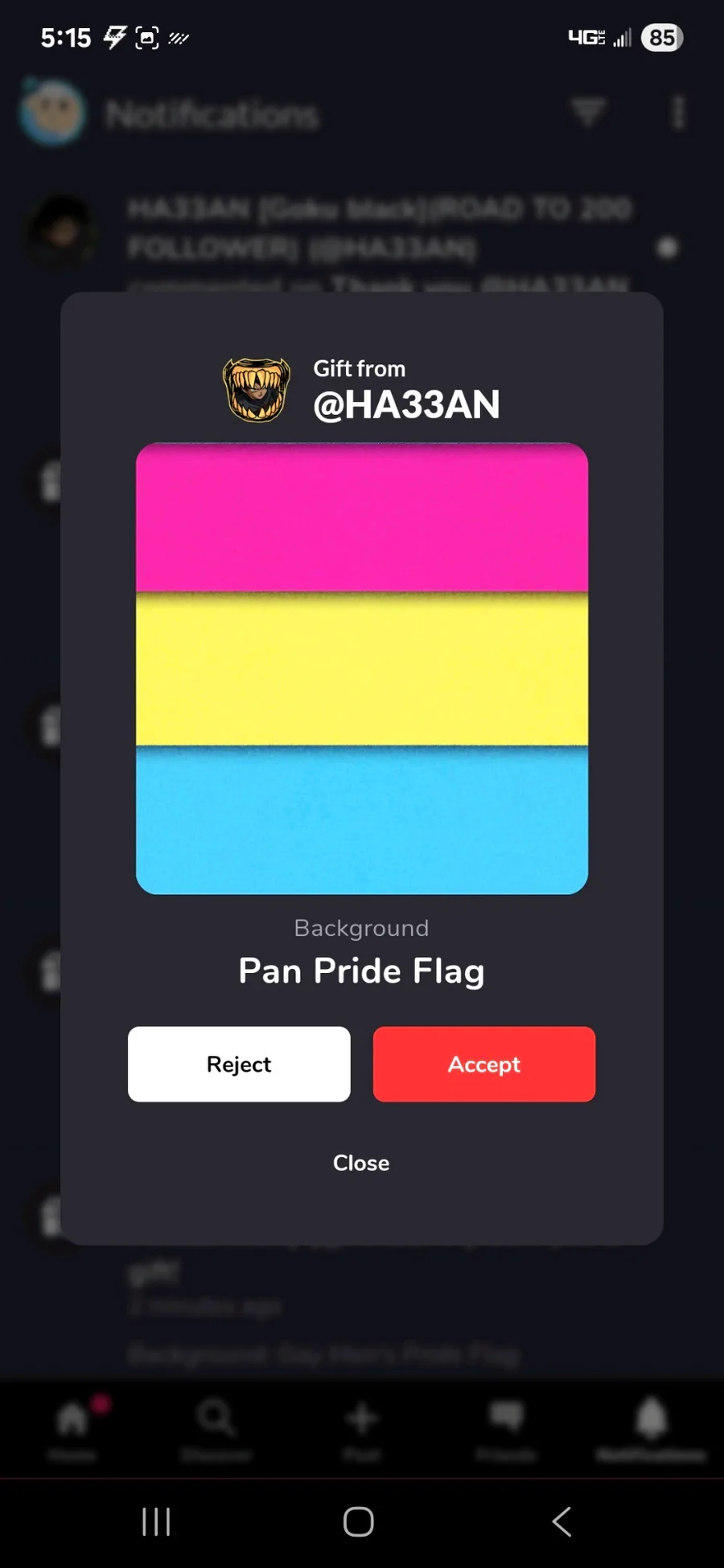Accept the Pan Pride Flag gift
Screen dimensions: 724x1568
(x=483, y=1064)
